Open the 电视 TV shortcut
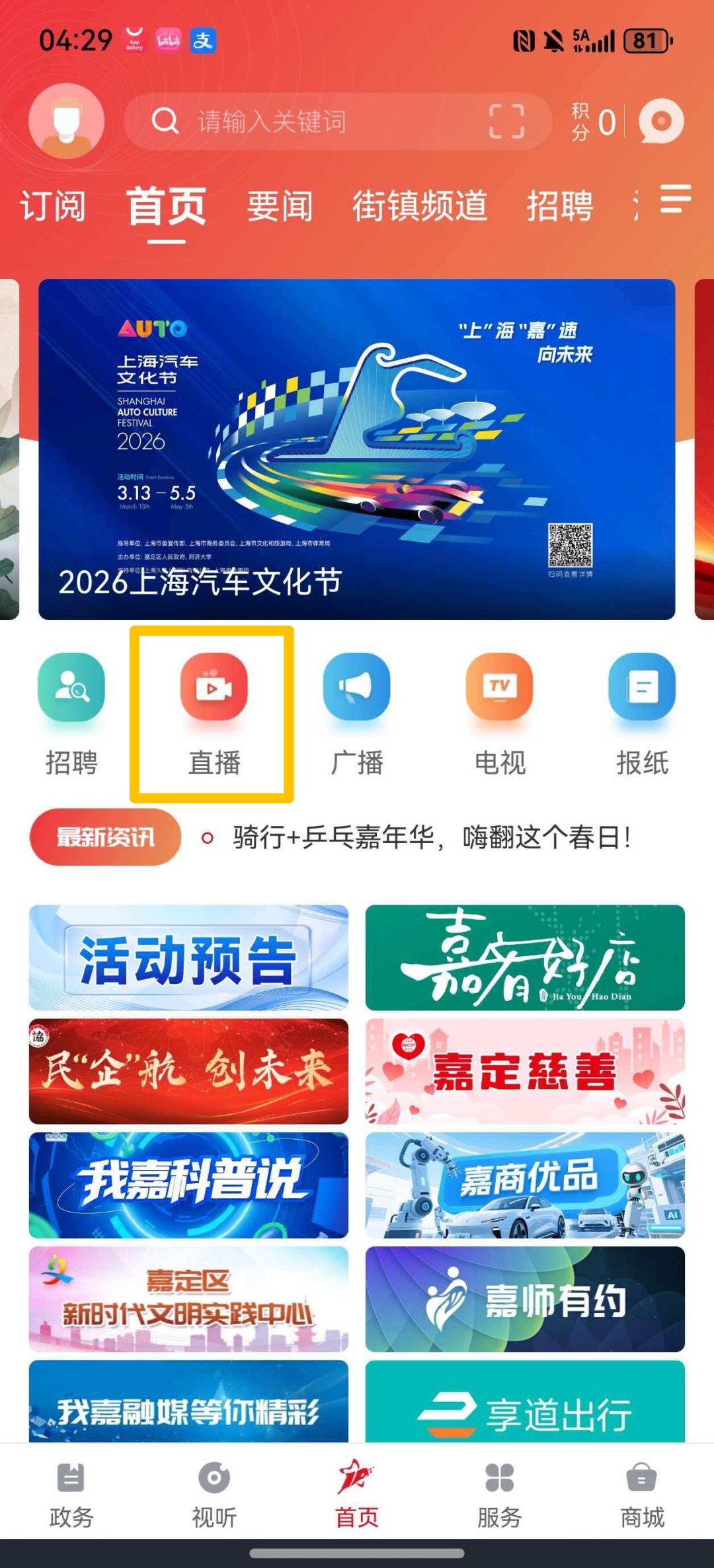This screenshot has width=714, height=1568. 499,714
